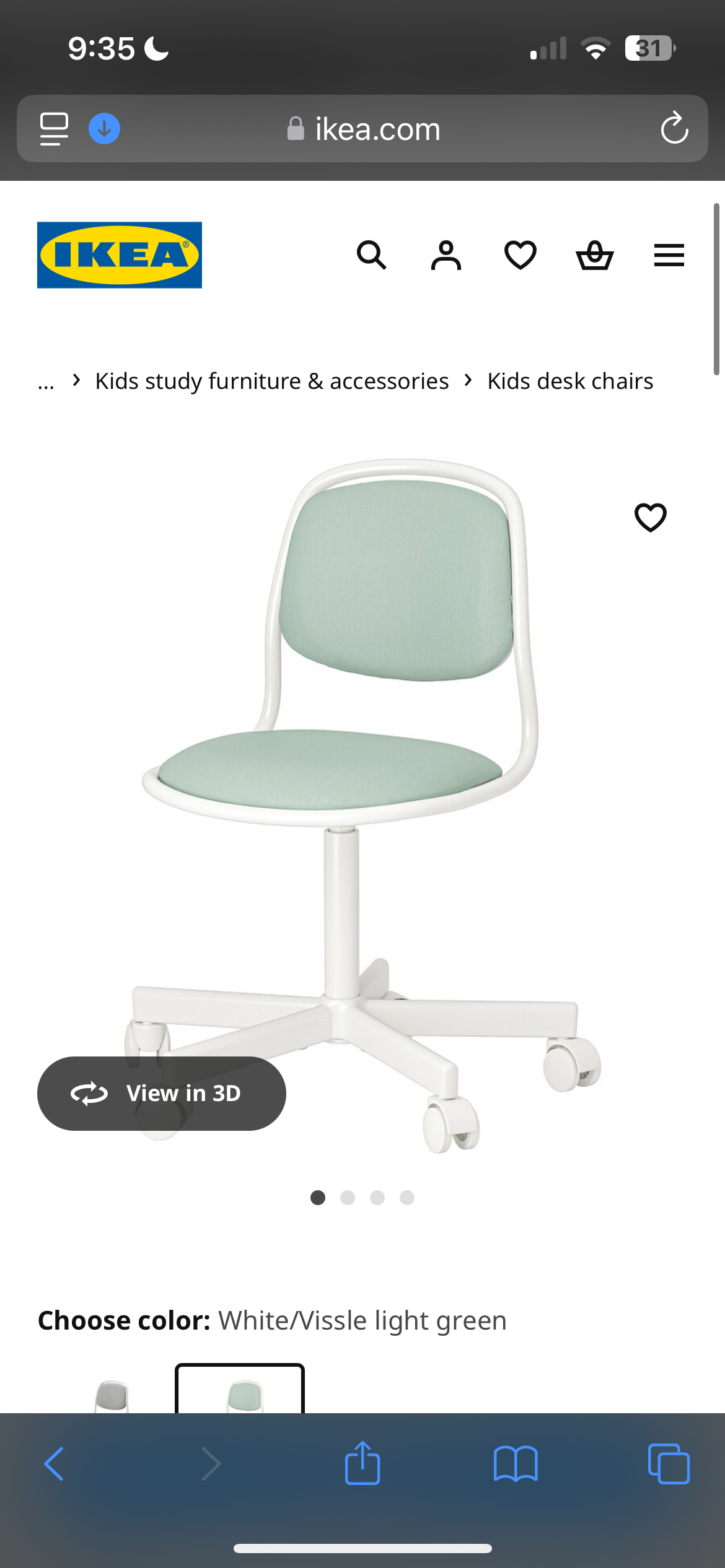
Task: Go to IKEA home via logo
Action: pos(120,255)
